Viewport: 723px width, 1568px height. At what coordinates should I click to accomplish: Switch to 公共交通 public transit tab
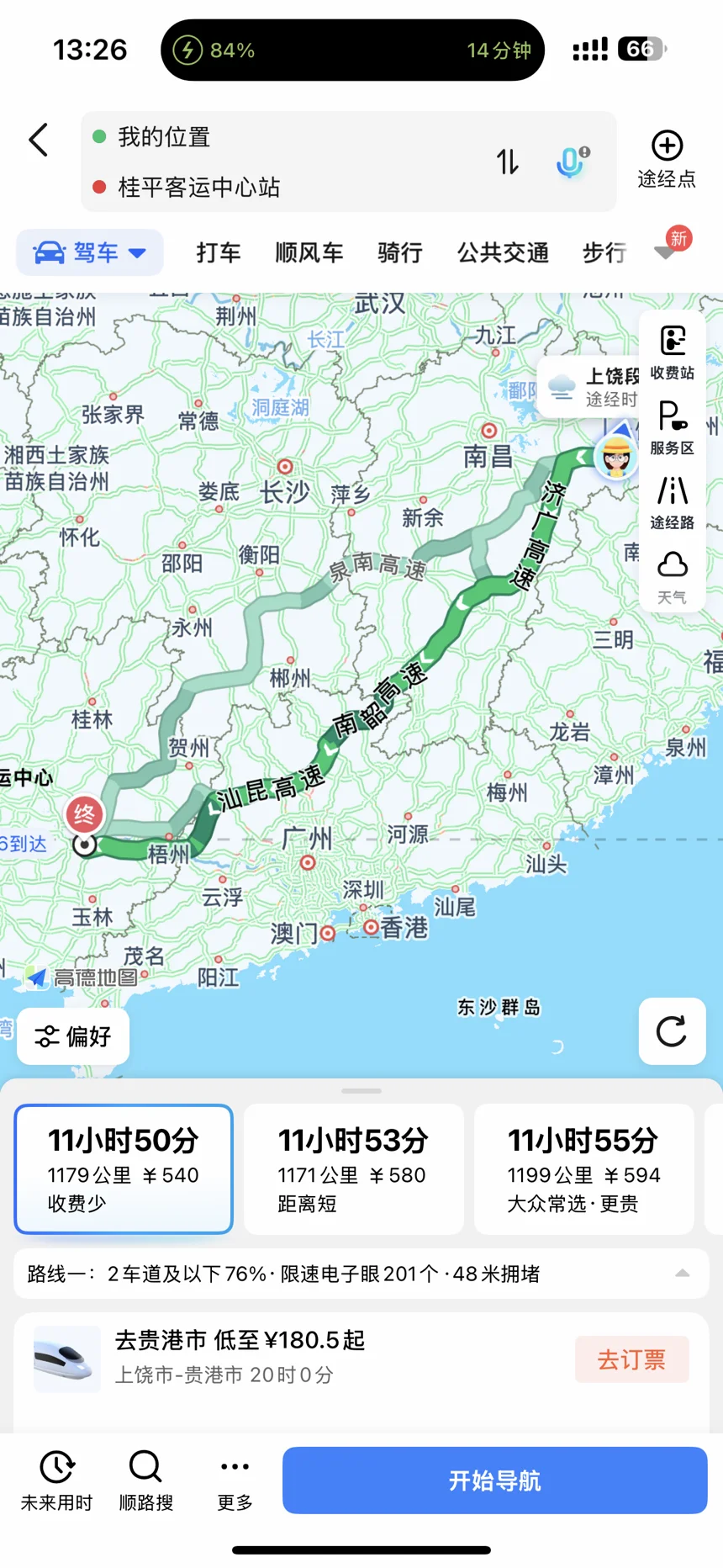(503, 252)
